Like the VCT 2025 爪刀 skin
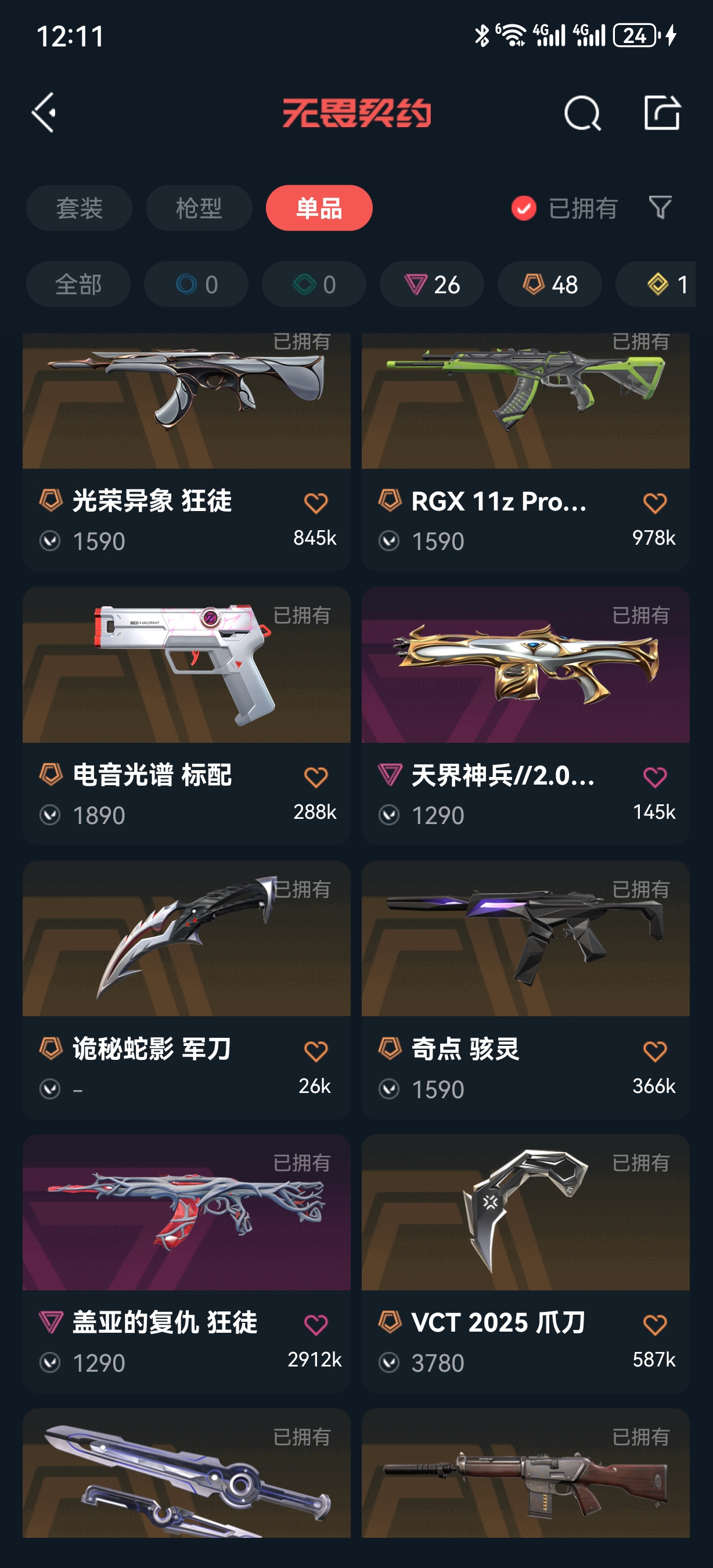Viewport: 713px width, 1568px height. click(x=654, y=1325)
